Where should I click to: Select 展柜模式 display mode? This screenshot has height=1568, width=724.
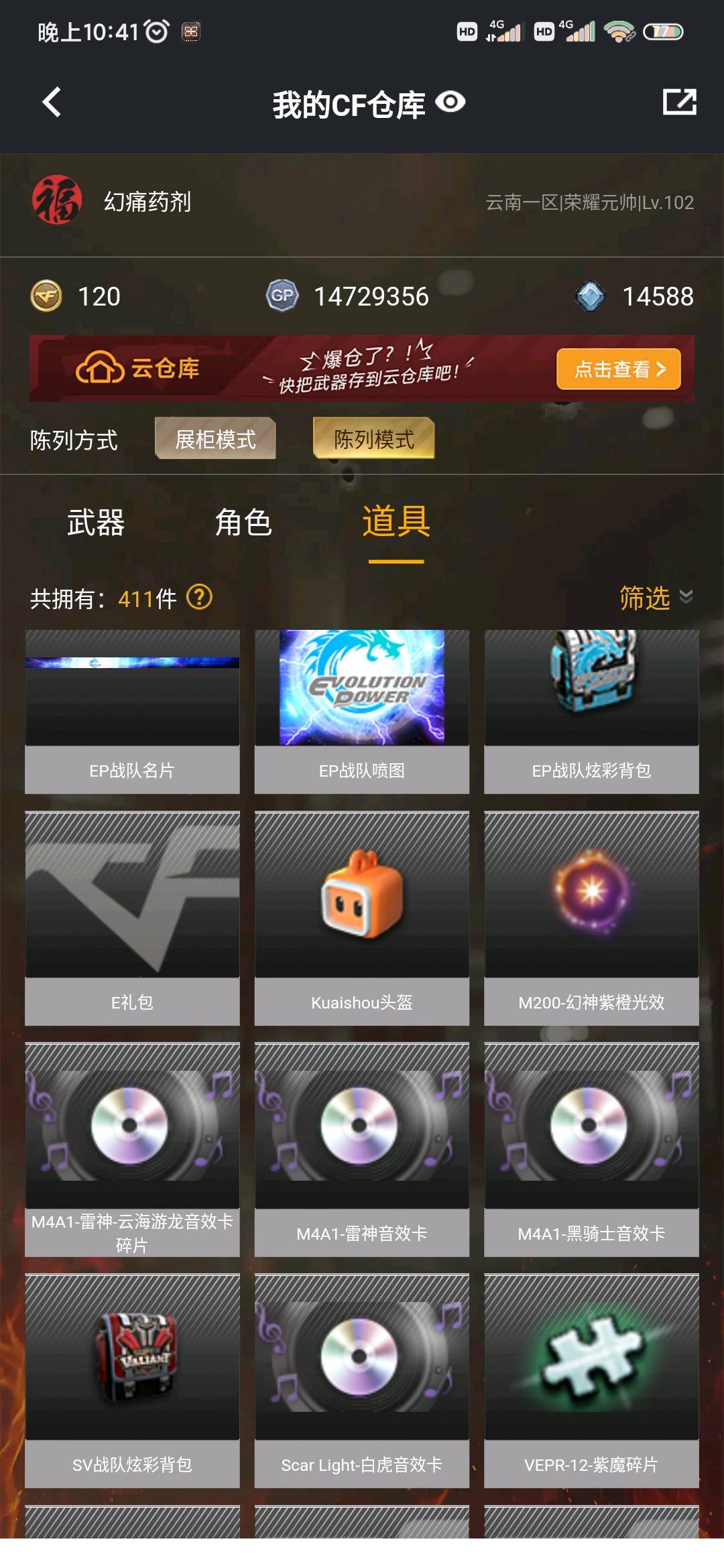[215, 439]
